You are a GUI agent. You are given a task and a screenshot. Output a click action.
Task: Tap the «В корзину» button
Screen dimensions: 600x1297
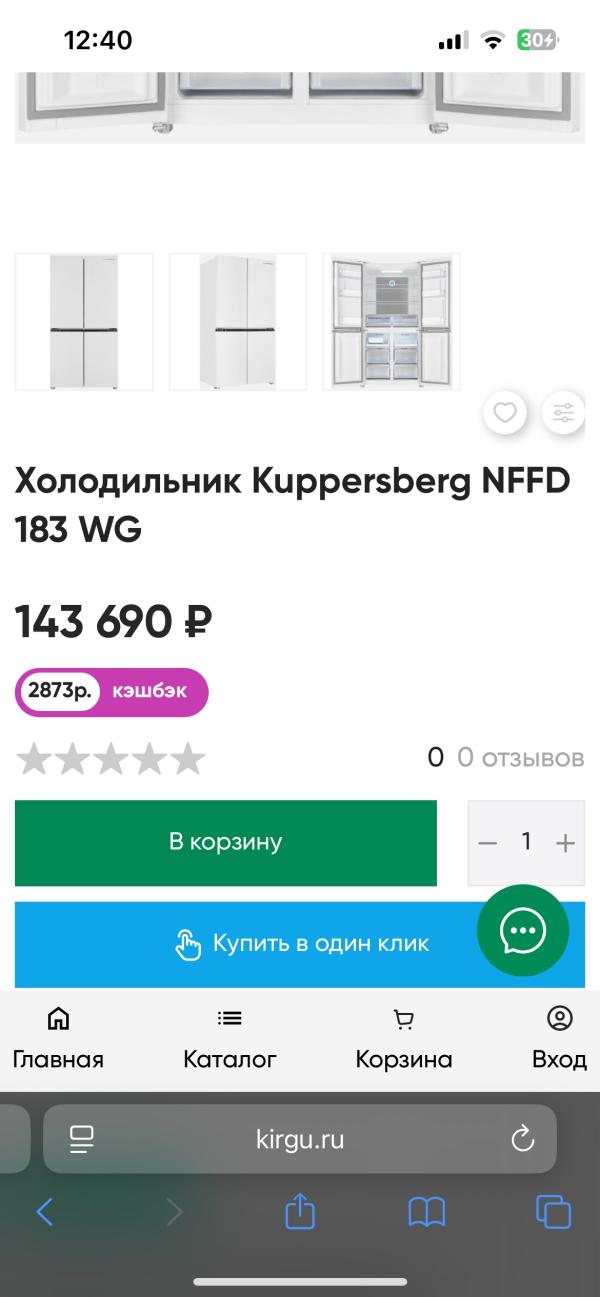(225, 842)
